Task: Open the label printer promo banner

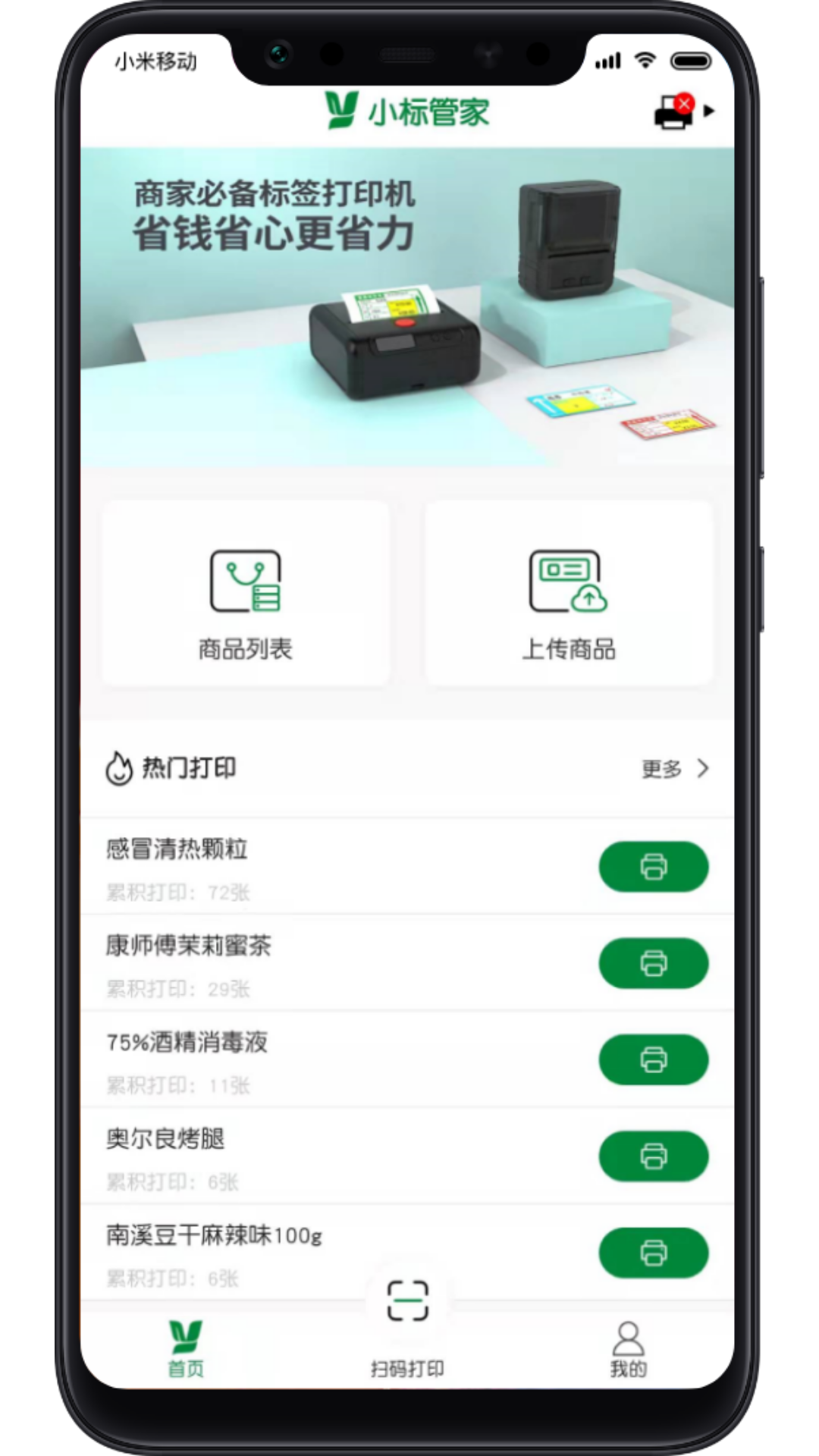Action: (x=407, y=306)
